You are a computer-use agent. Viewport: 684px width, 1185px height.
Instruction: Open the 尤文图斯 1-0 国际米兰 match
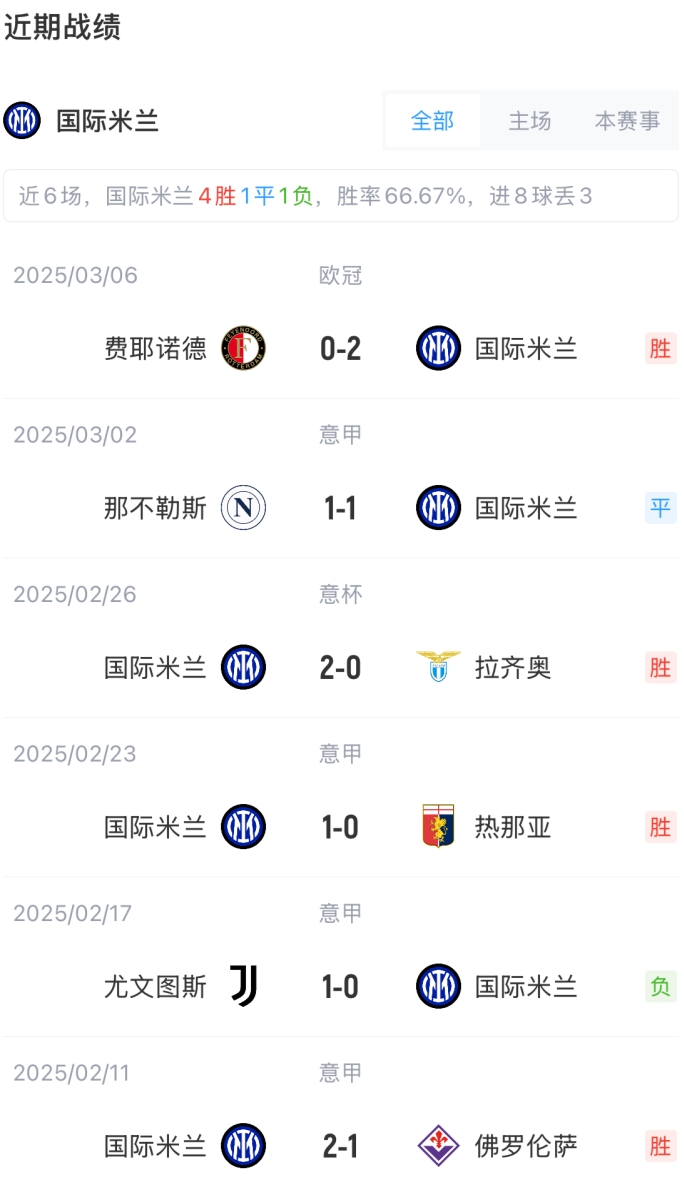pyautogui.click(x=340, y=987)
